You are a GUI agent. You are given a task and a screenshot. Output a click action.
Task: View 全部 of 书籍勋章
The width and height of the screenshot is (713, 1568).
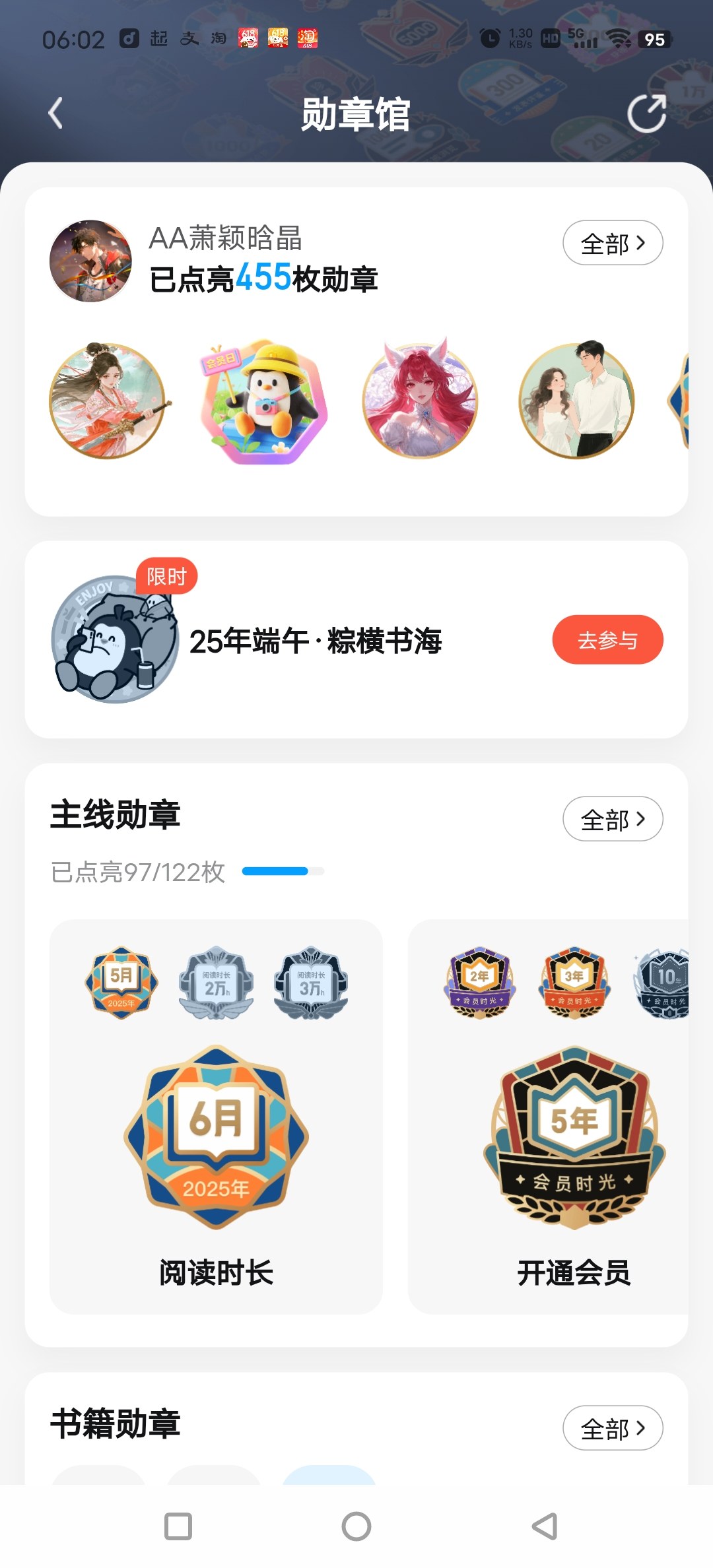pyautogui.click(x=613, y=1428)
